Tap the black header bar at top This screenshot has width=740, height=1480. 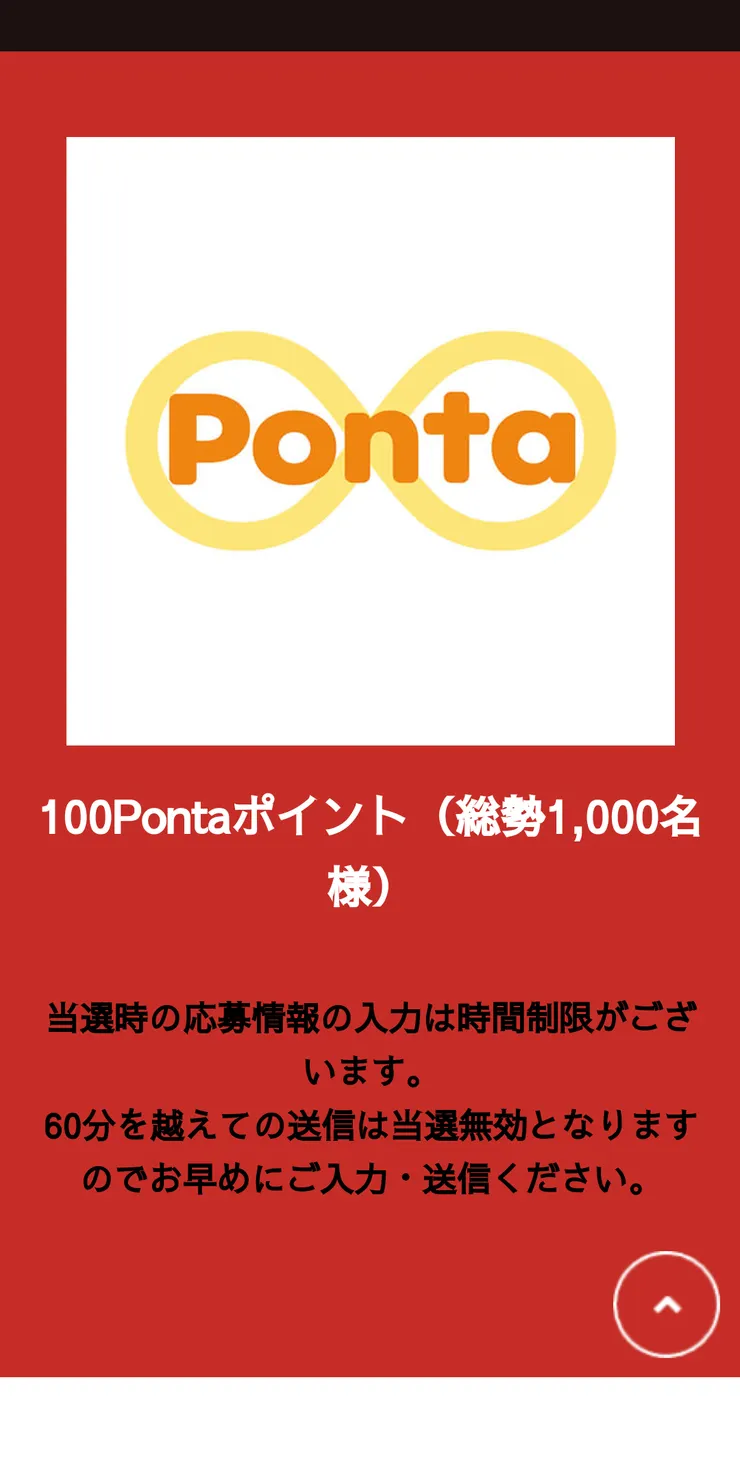370,25
